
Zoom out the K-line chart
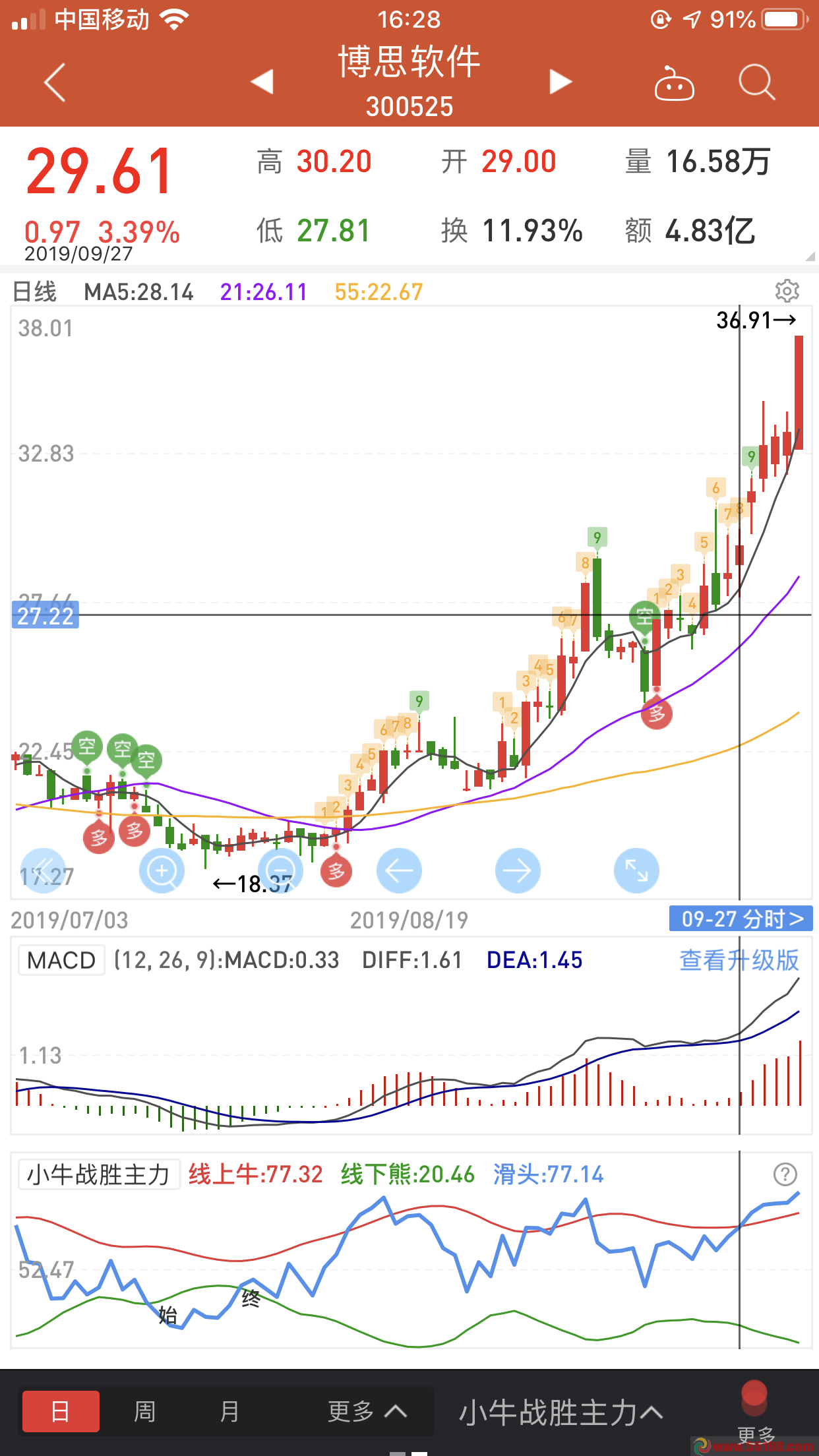tap(280, 870)
